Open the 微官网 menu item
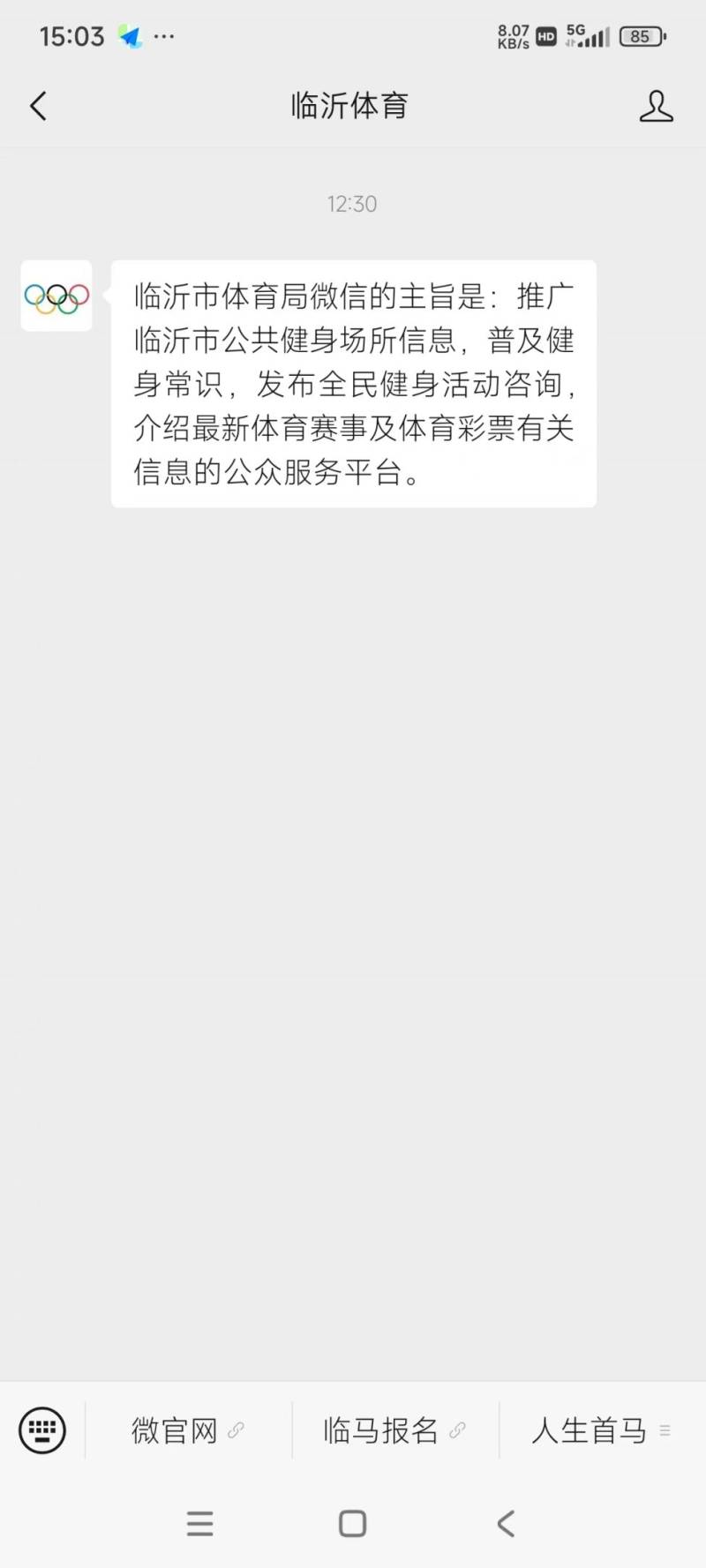 point(173,1431)
